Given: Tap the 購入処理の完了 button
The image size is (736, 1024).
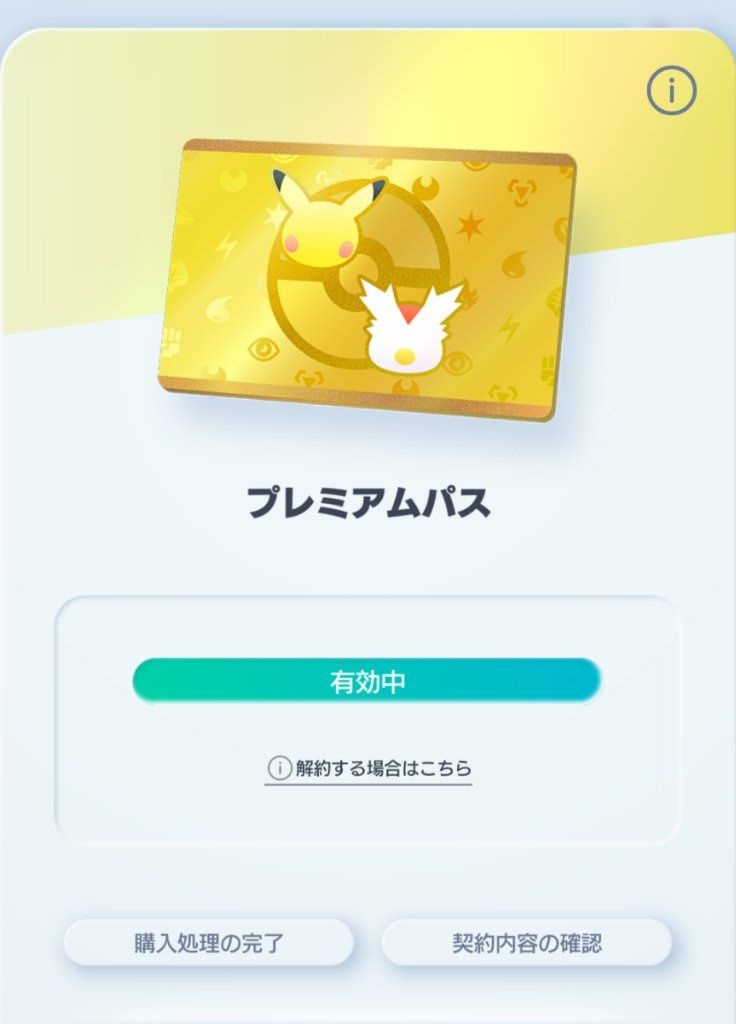Looking at the screenshot, I should [x=209, y=943].
